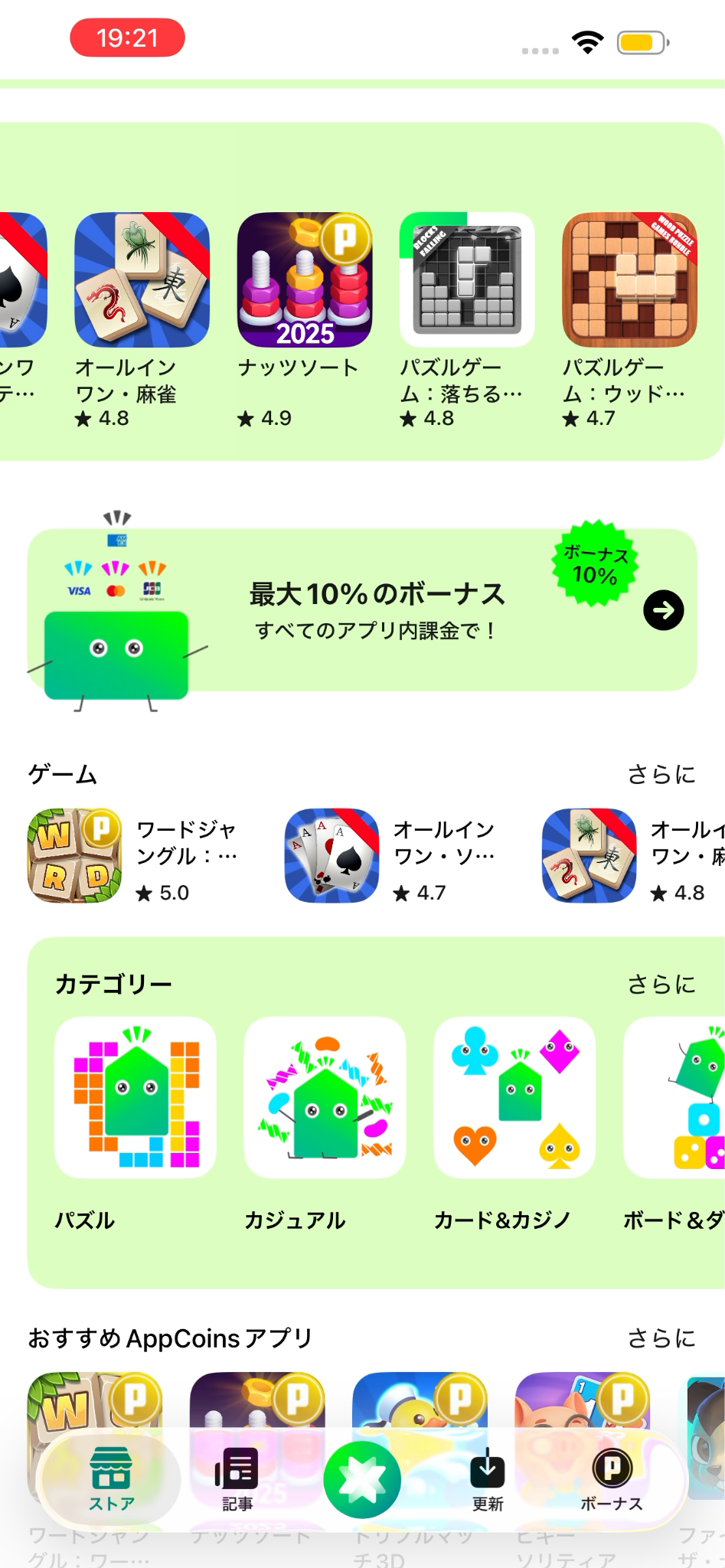Open the オールインワン・麻雀 app in the top row
The height and width of the screenshot is (1568, 725).
click(x=142, y=280)
